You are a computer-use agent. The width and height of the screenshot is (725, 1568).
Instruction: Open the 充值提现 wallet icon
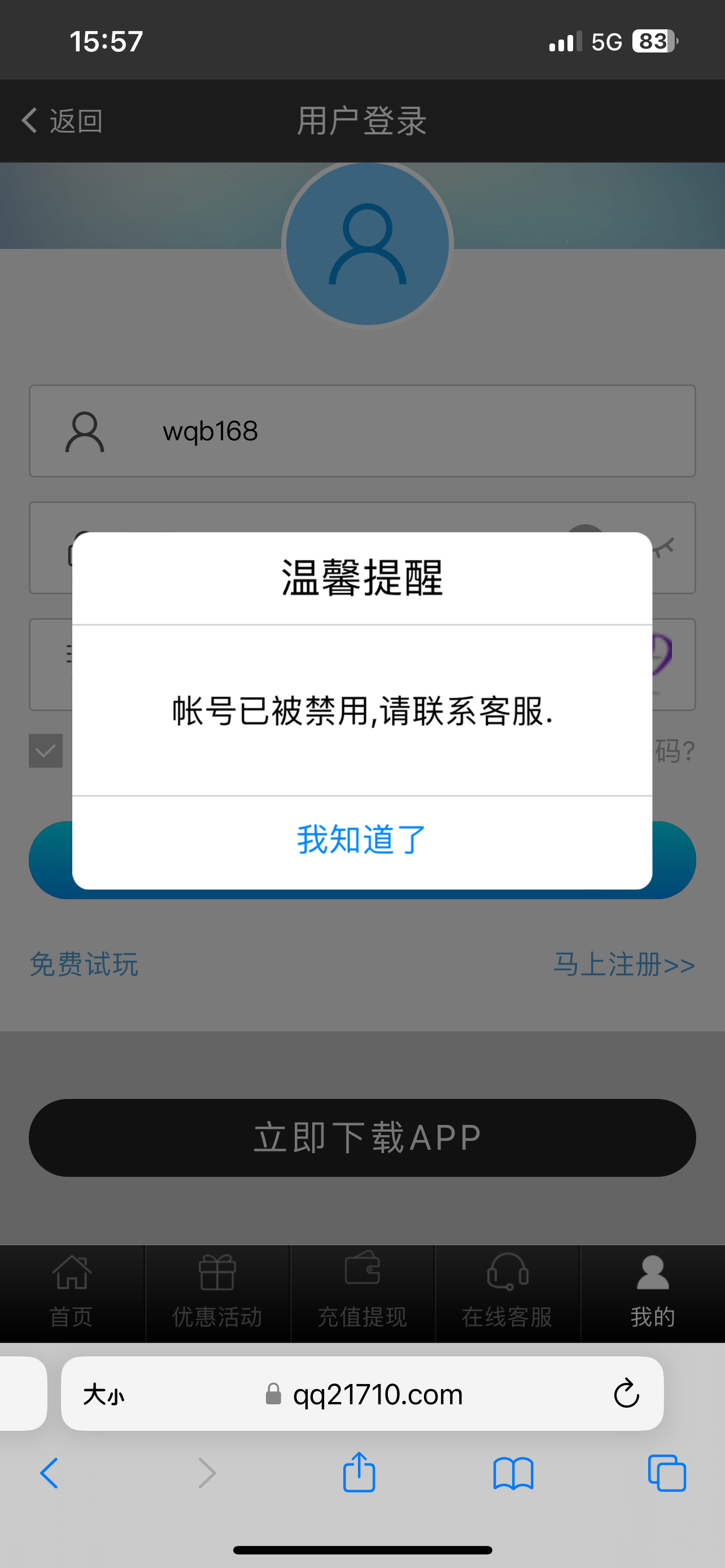coord(363,1272)
